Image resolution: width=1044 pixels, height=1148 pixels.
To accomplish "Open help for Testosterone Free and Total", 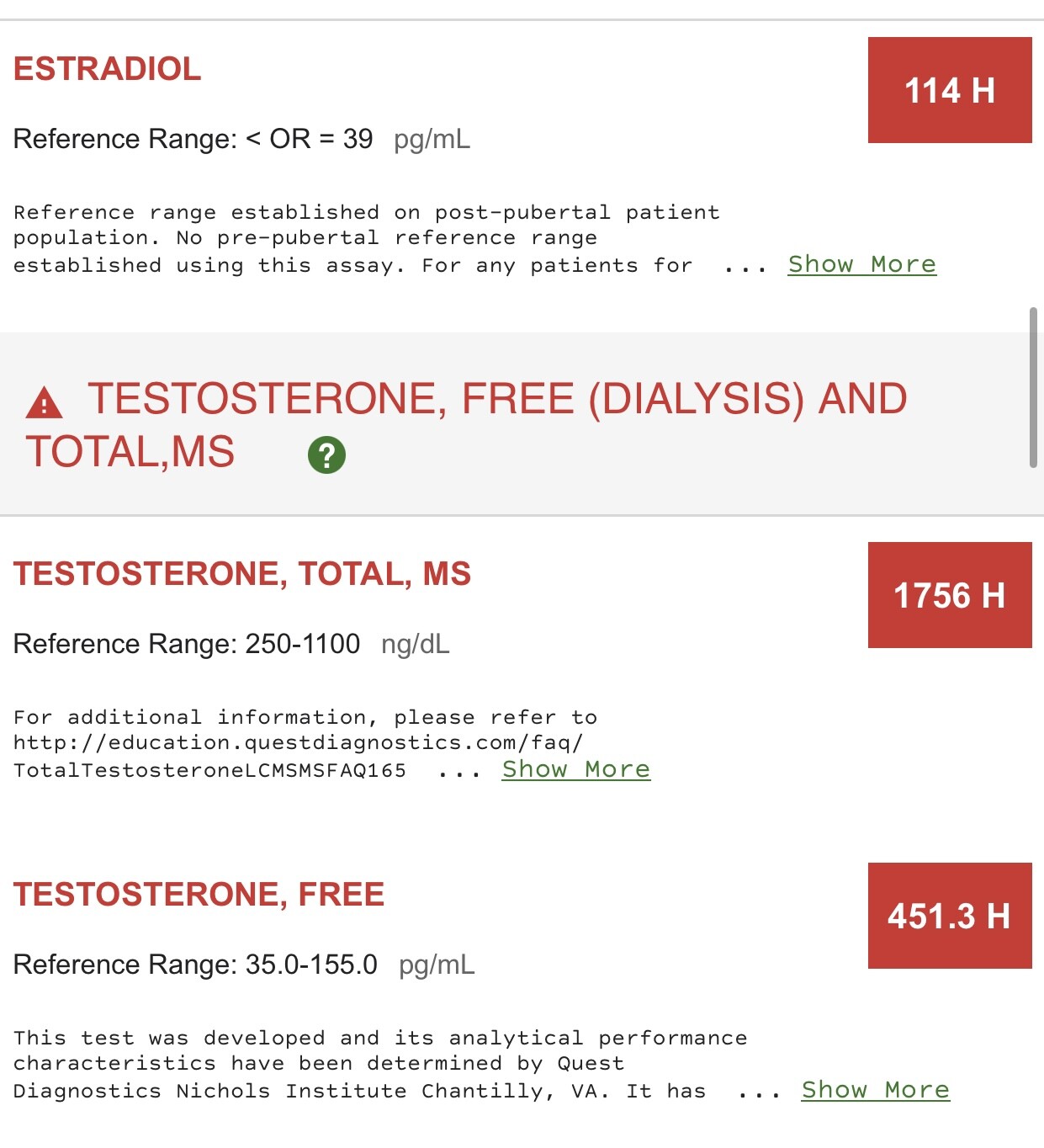I will pos(326,455).
